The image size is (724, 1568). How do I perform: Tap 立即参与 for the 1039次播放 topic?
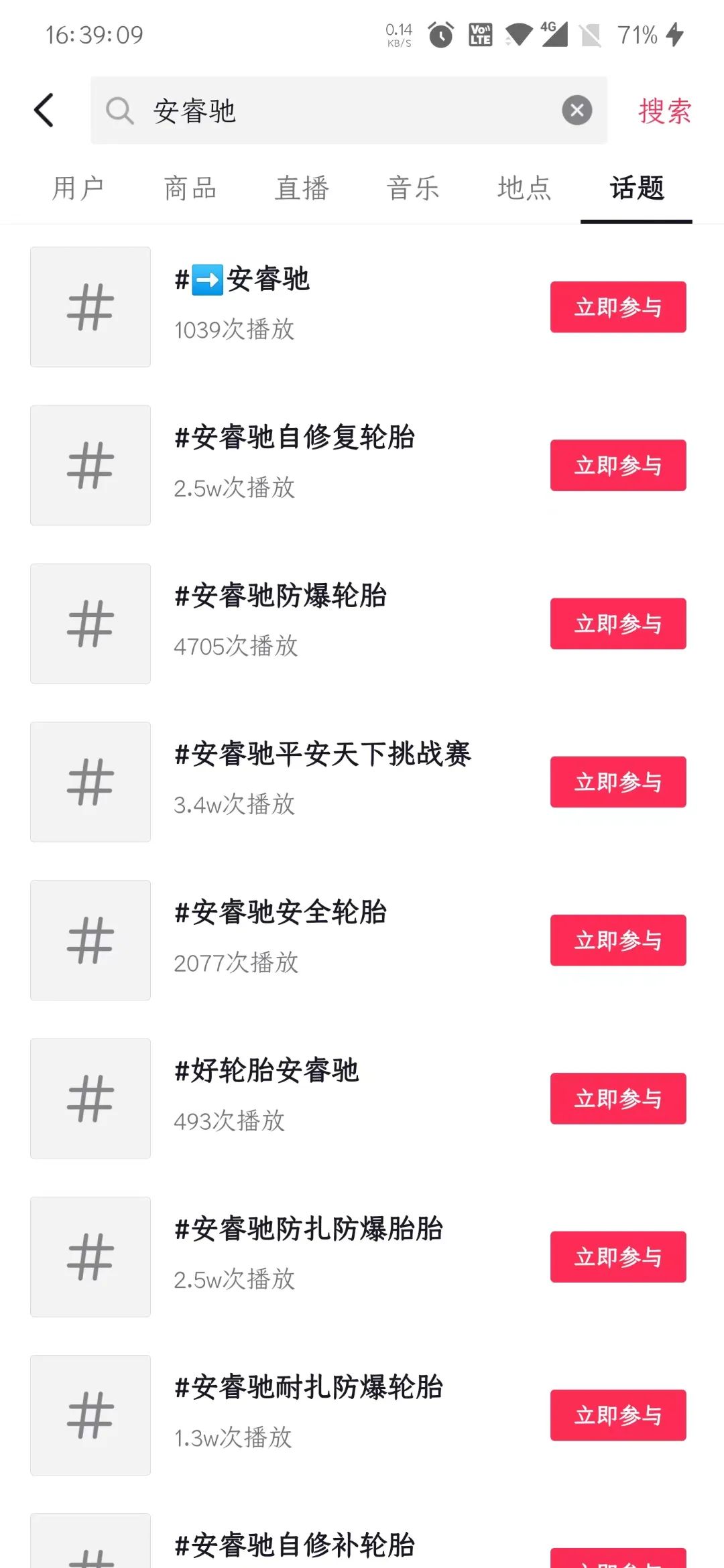[618, 307]
